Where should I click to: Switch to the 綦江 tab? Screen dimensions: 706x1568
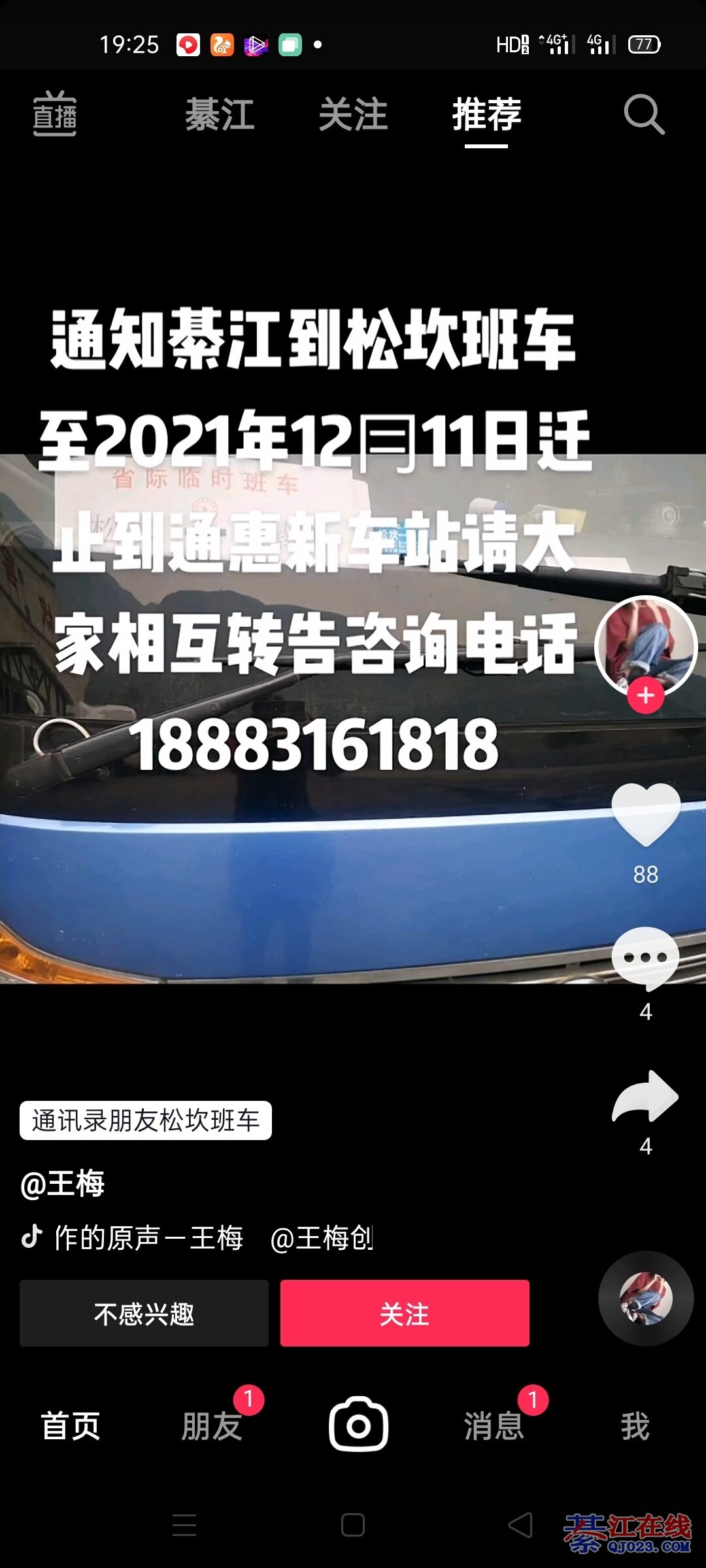tap(220, 115)
